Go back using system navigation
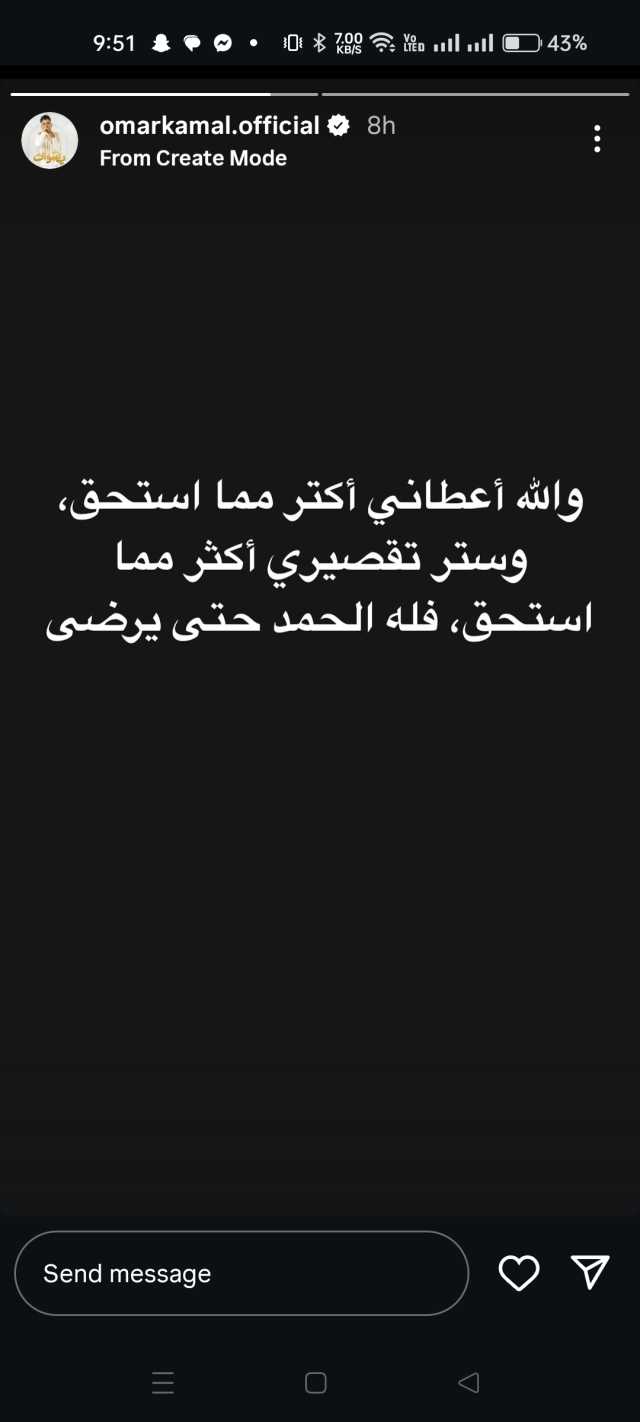Image resolution: width=640 pixels, height=1422 pixels. (x=468, y=1383)
